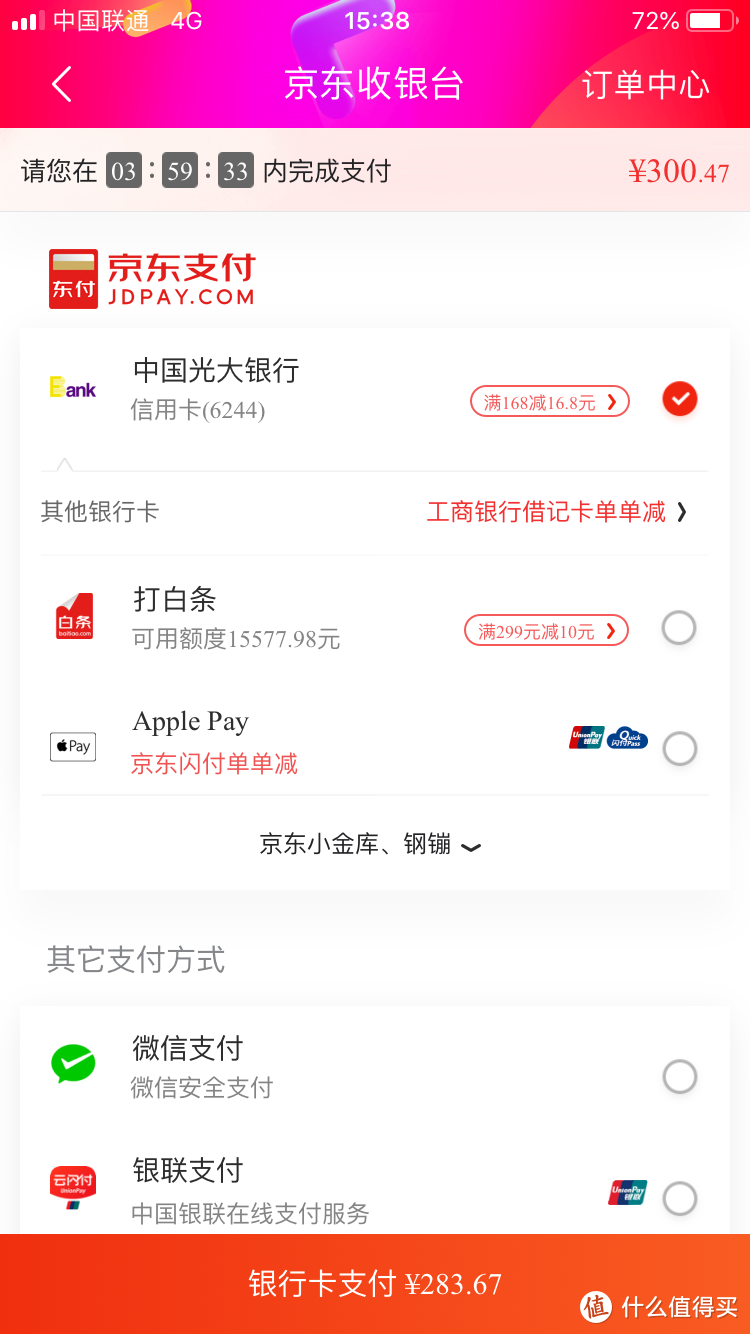The height and width of the screenshot is (1334, 750).
Task: Select the Apple Pay radio button
Action: (679, 748)
